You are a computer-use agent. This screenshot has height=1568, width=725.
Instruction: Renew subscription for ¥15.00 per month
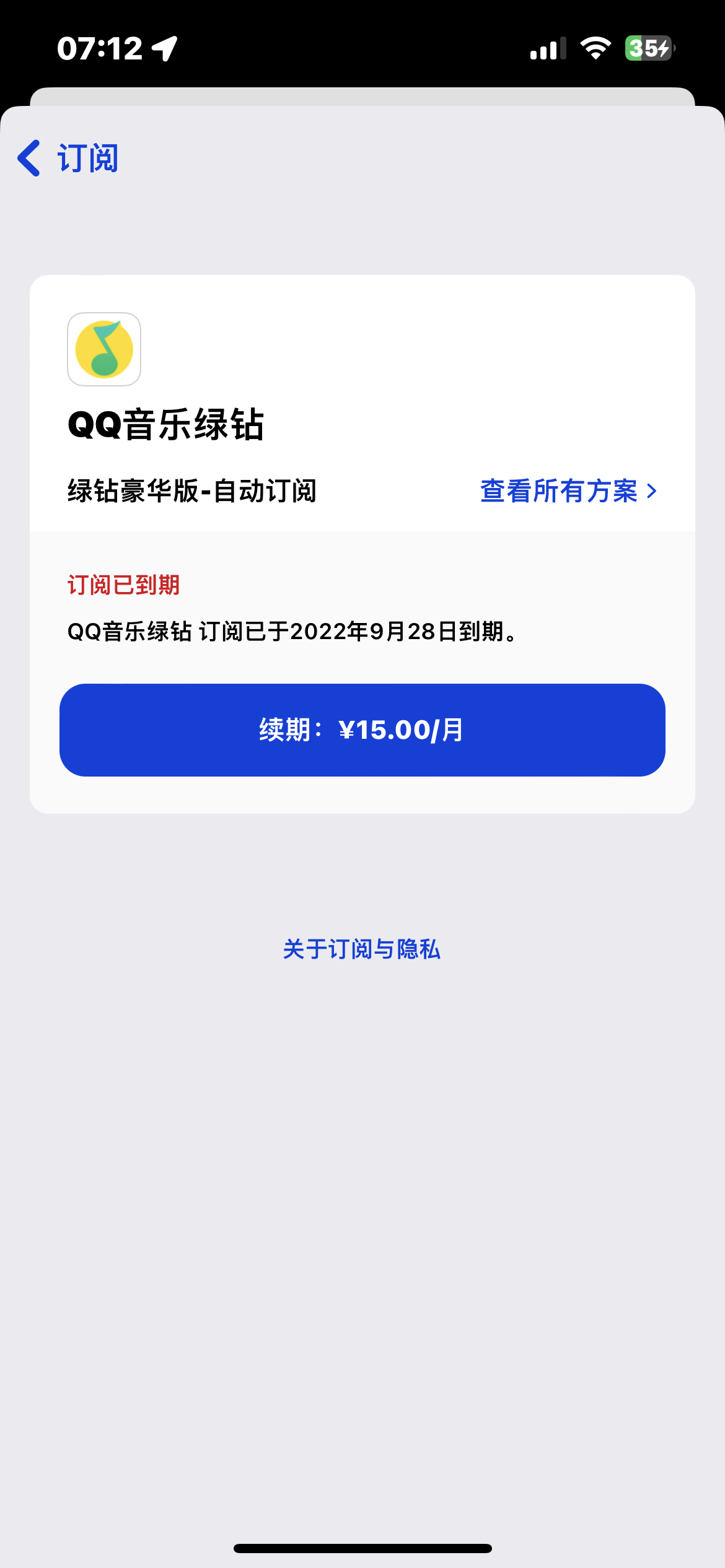point(362,730)
